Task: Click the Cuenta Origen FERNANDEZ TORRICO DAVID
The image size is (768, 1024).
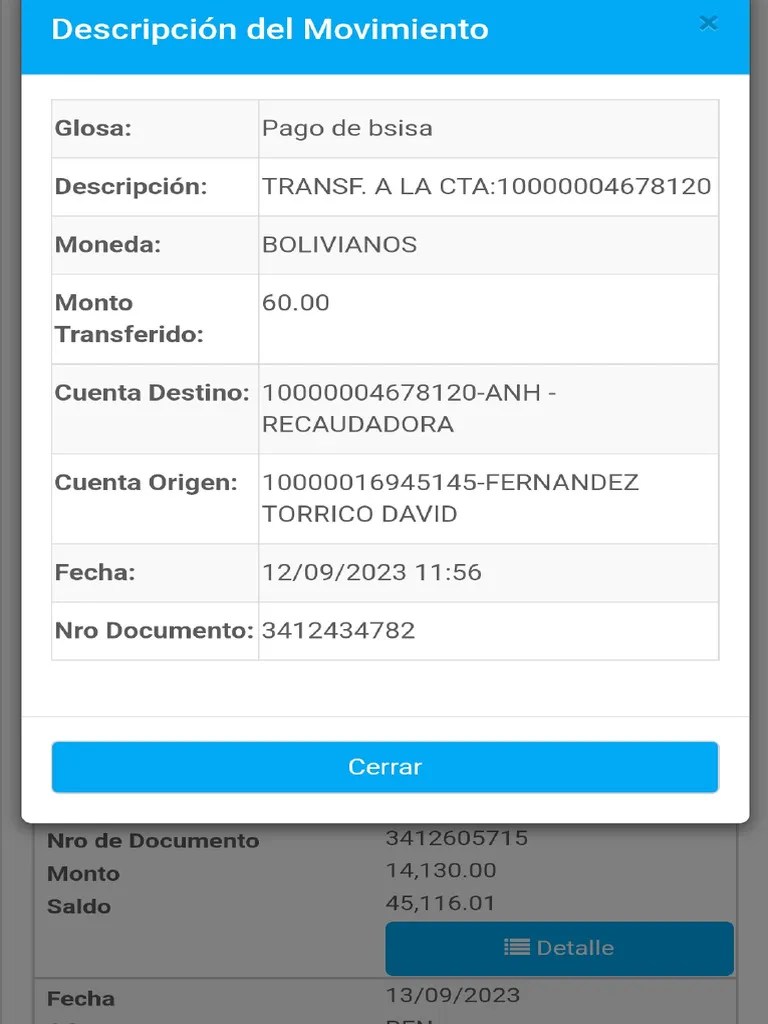Action: coord(450,498)
